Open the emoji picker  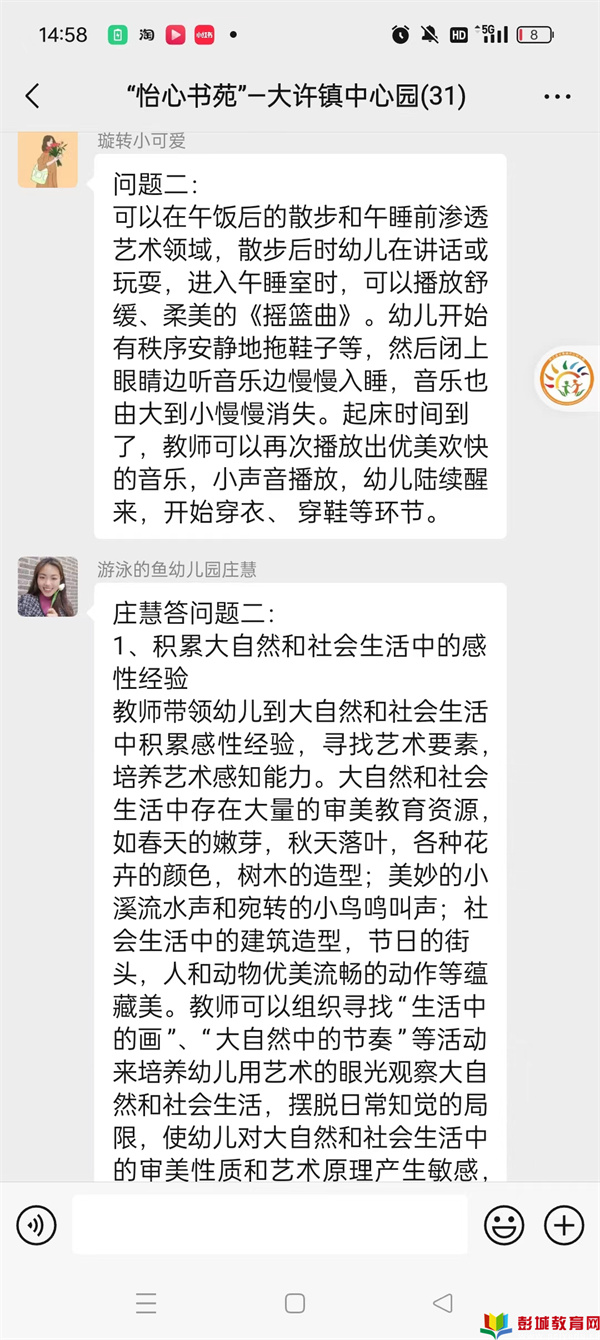[x=504, y=1224]
